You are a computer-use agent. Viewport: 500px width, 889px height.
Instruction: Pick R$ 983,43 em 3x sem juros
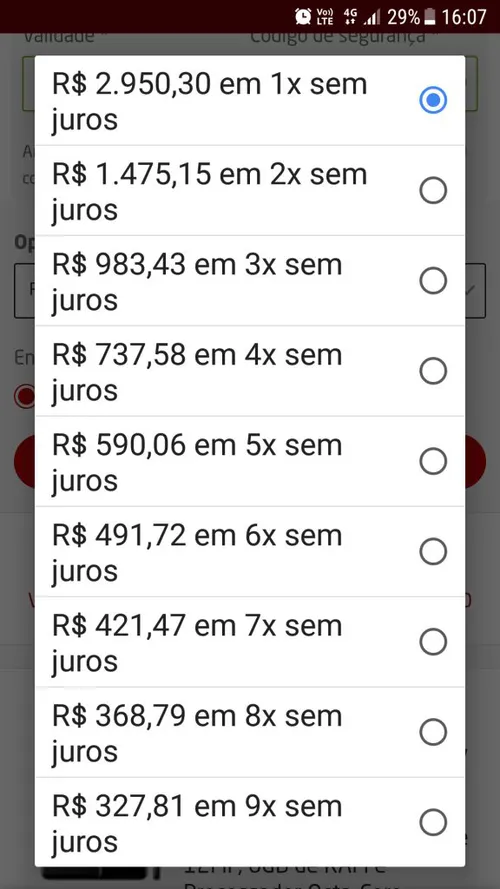[x=250, y=281]
